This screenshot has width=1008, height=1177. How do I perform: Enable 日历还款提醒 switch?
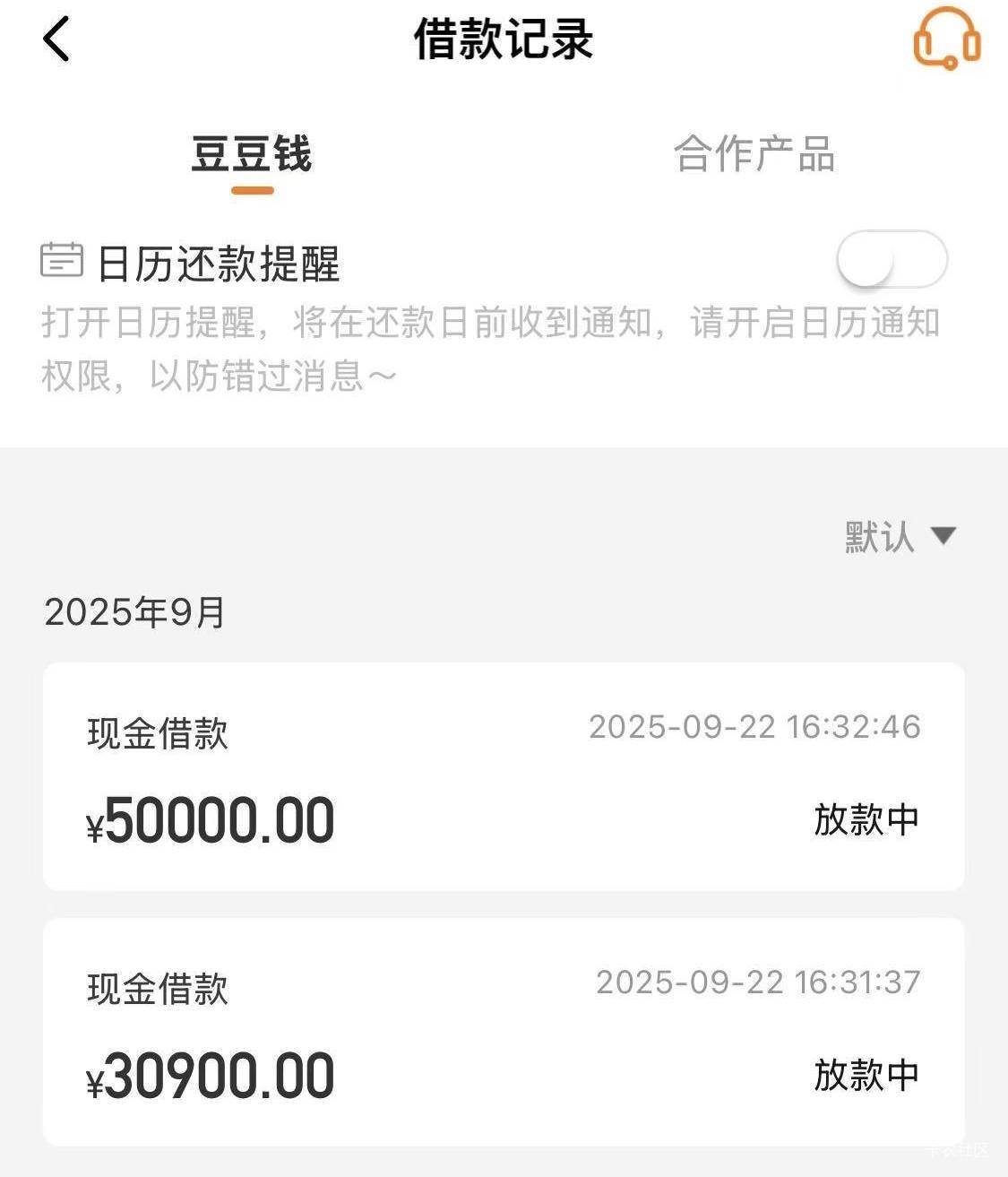892,260
